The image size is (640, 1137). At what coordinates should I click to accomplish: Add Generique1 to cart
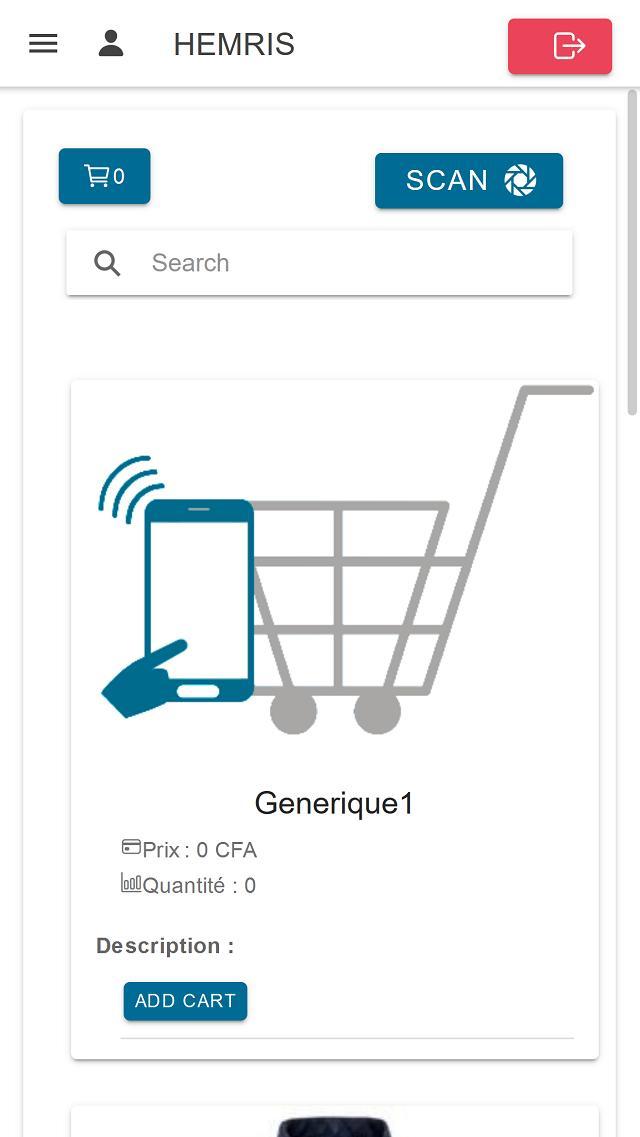click(185, 1001)
